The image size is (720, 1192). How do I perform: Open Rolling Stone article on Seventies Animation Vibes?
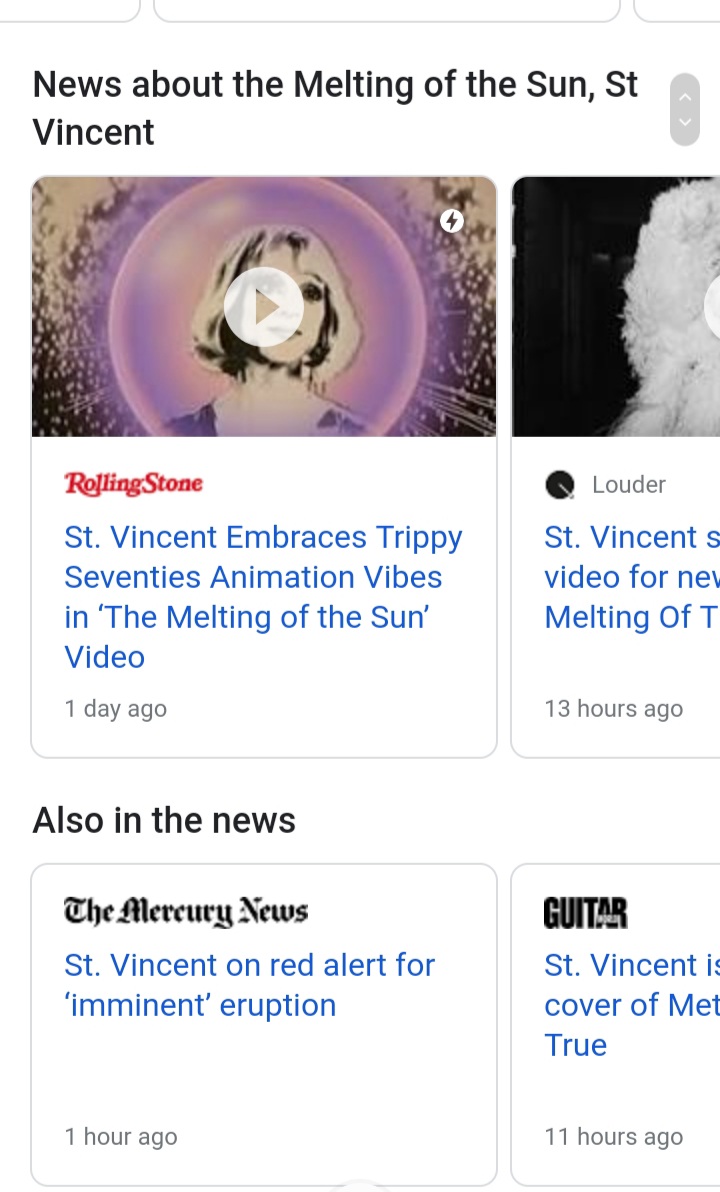coord(263,597)
